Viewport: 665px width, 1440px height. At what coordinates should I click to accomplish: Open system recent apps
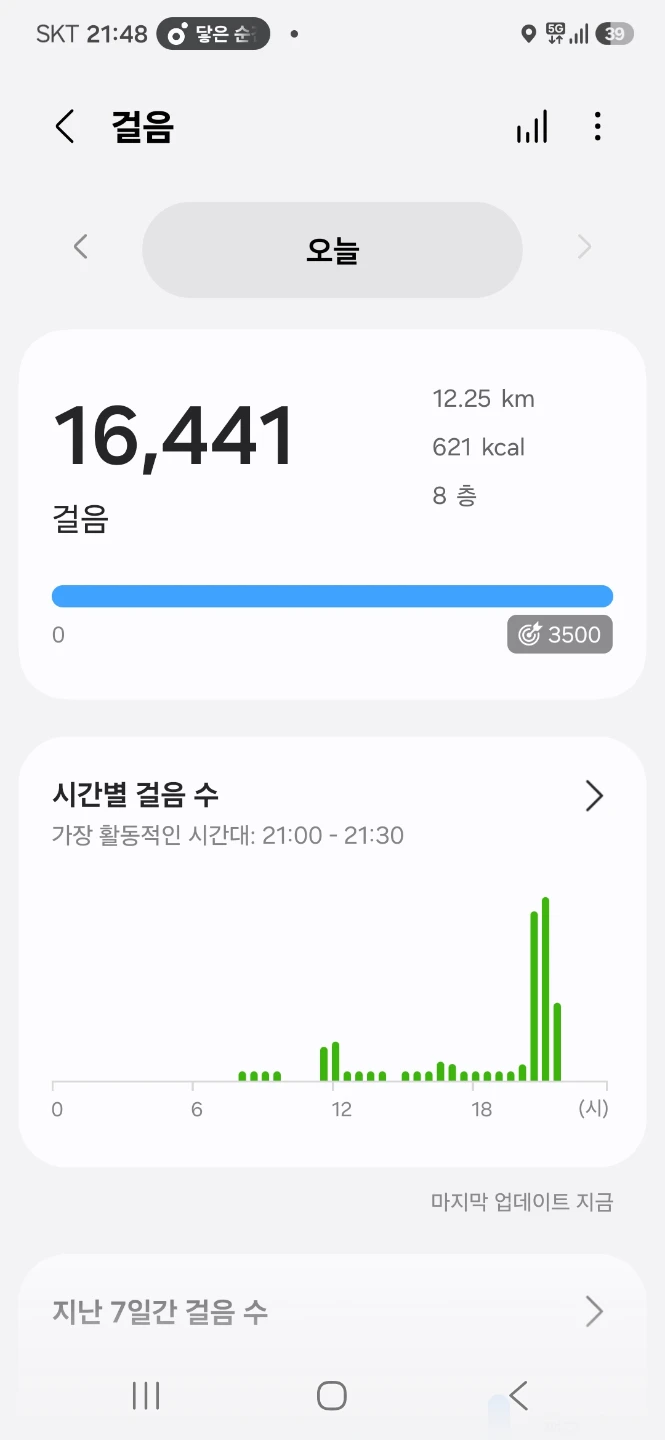[146, 1396]
